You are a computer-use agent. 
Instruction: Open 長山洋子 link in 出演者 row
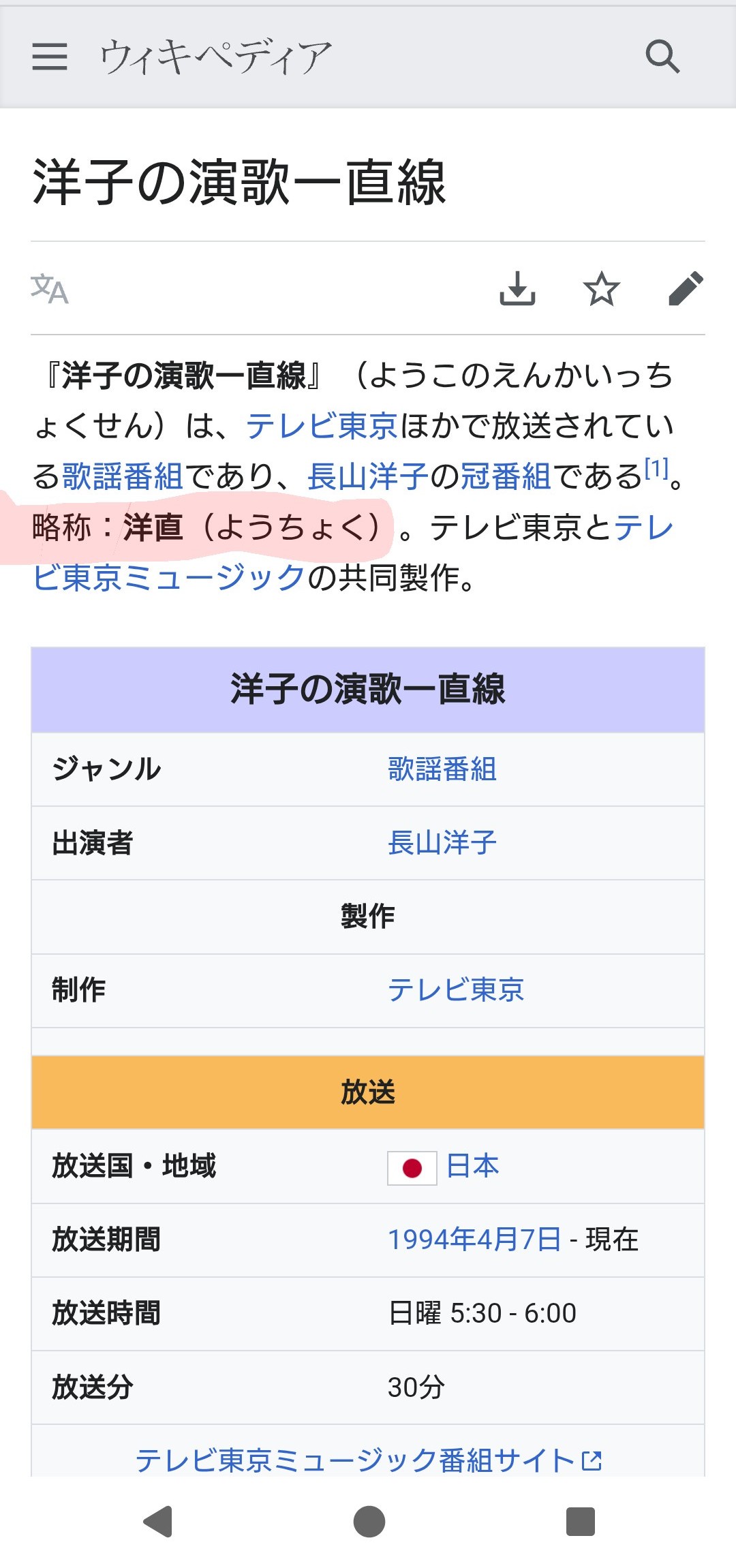(x=442, y=843)
